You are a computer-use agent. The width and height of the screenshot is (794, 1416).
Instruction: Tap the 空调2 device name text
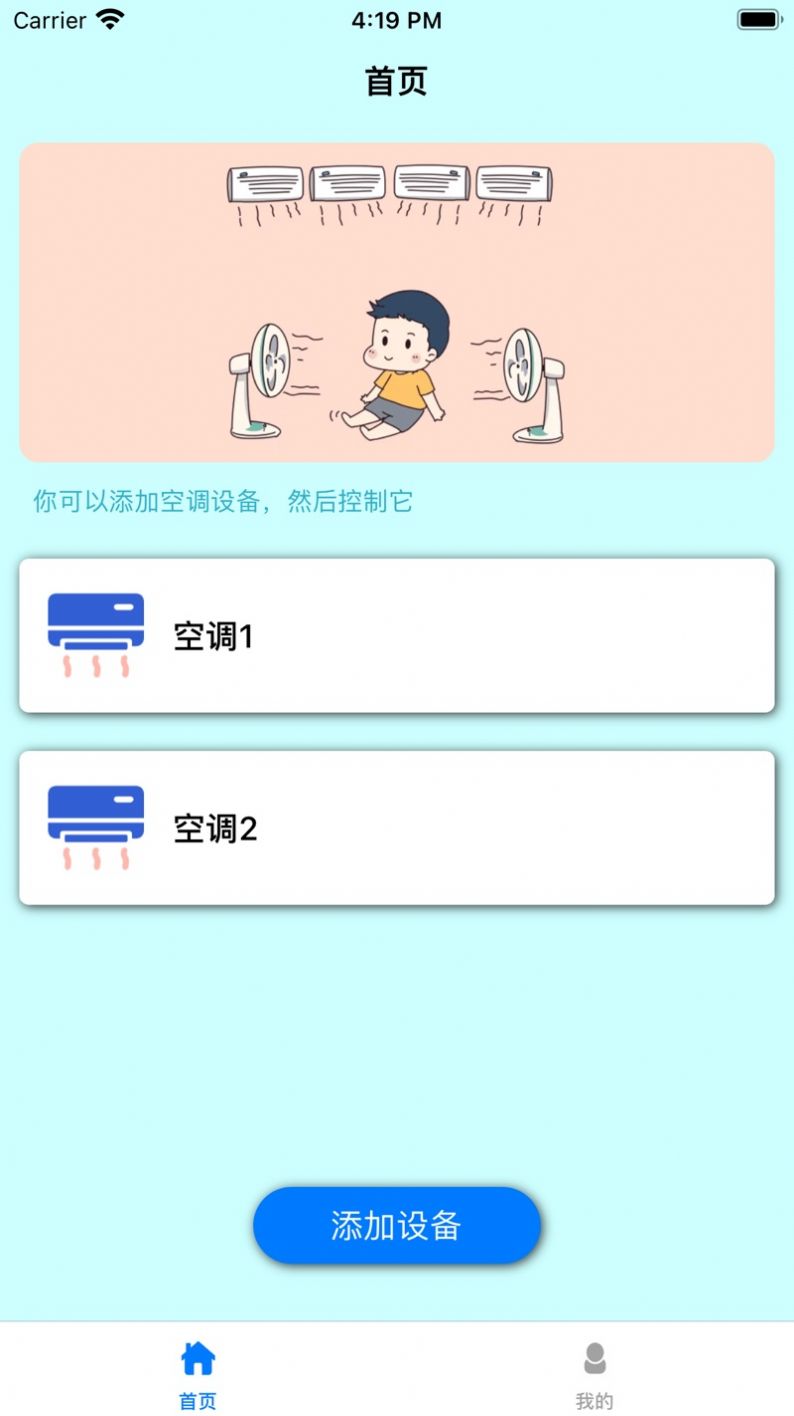tap(214, 829)
